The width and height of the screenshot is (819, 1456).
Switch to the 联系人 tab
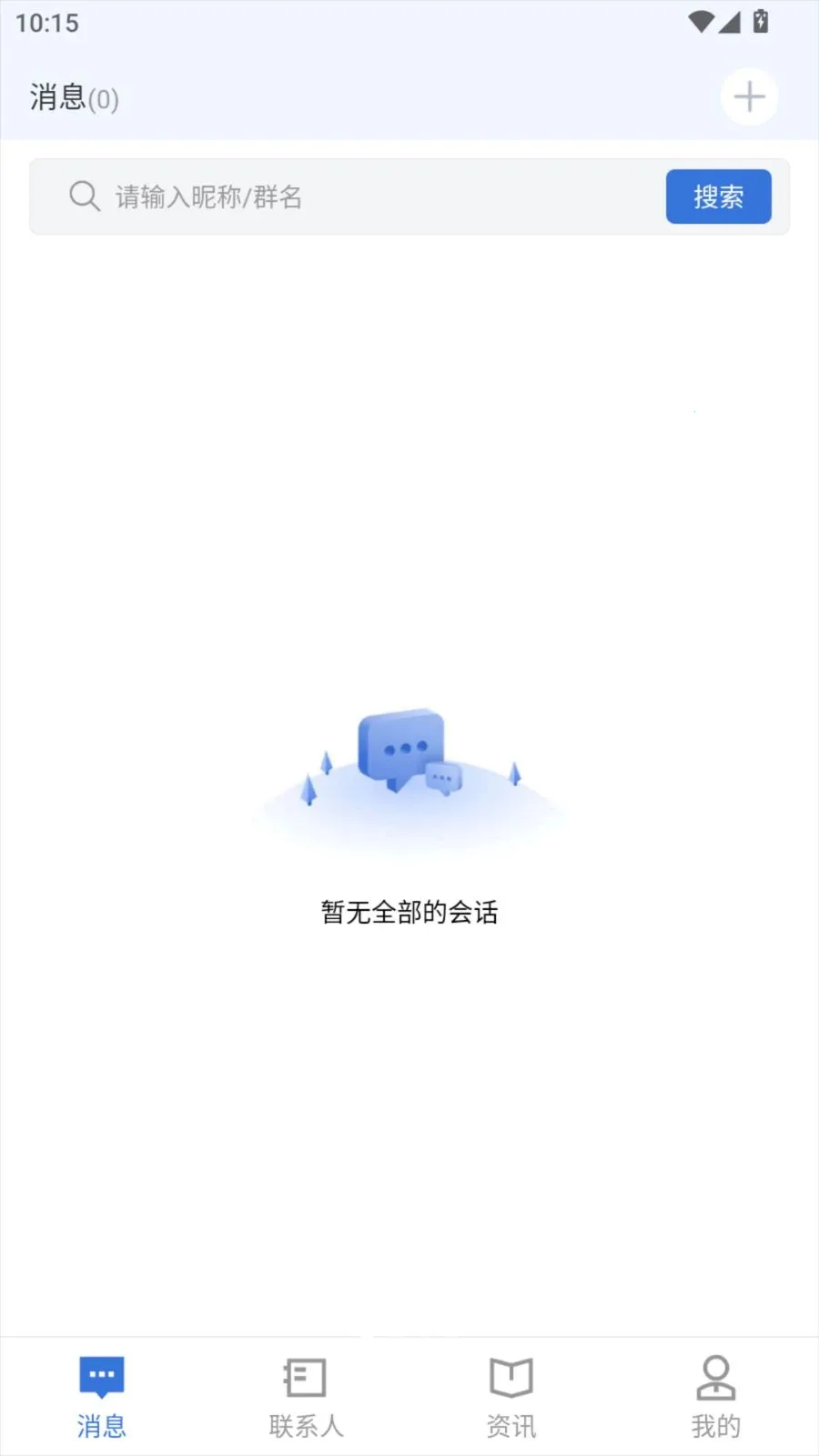tap(304, 1399)
